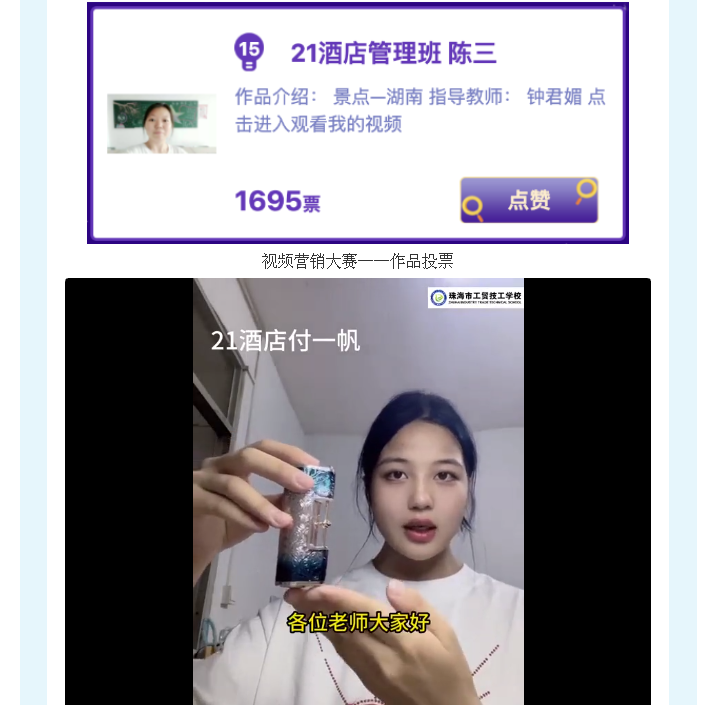Play the 21酒店付一帆 video
725x705 pixels.
coord(358,492)
